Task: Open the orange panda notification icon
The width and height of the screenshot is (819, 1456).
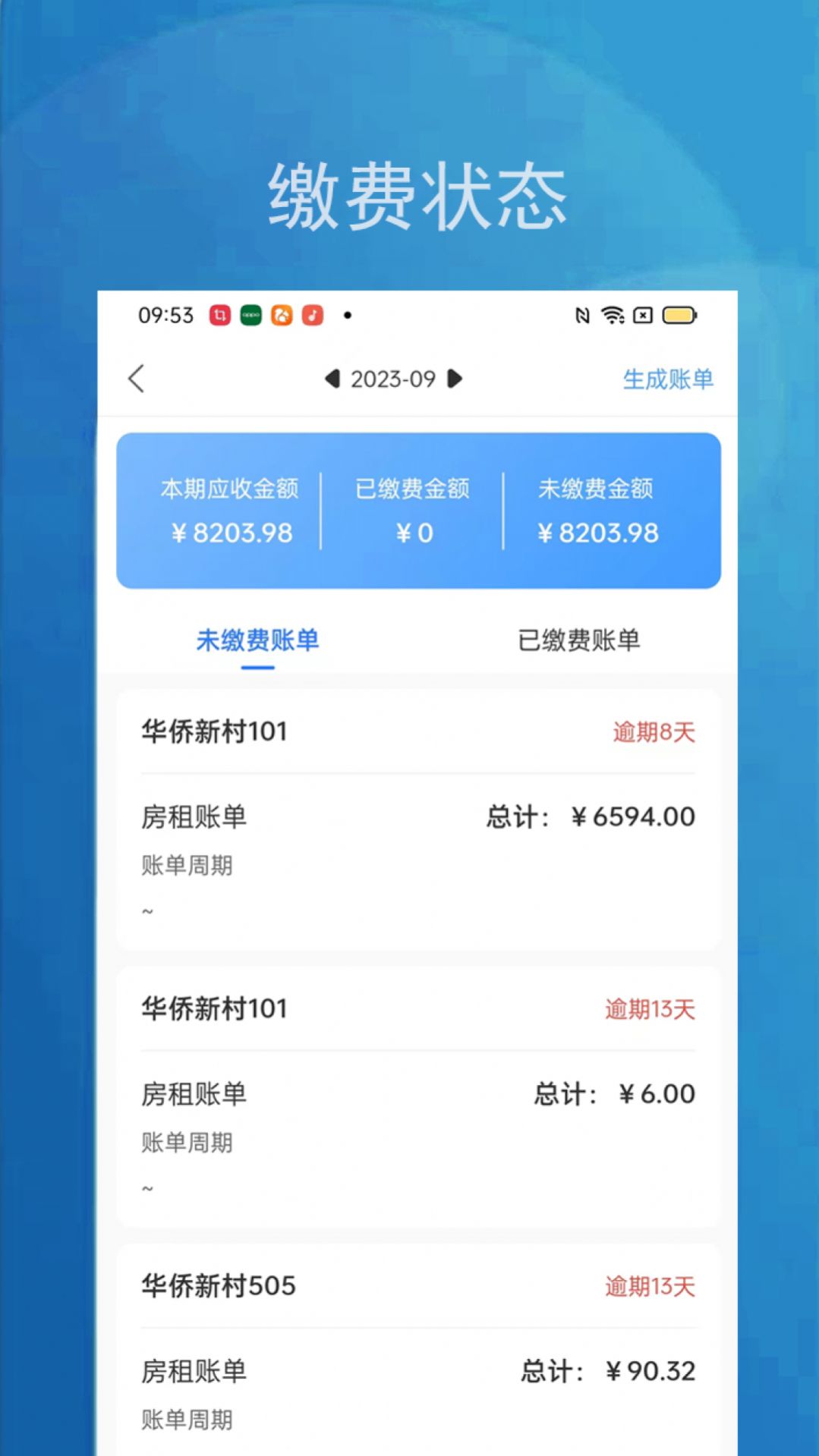Action: 282,314
